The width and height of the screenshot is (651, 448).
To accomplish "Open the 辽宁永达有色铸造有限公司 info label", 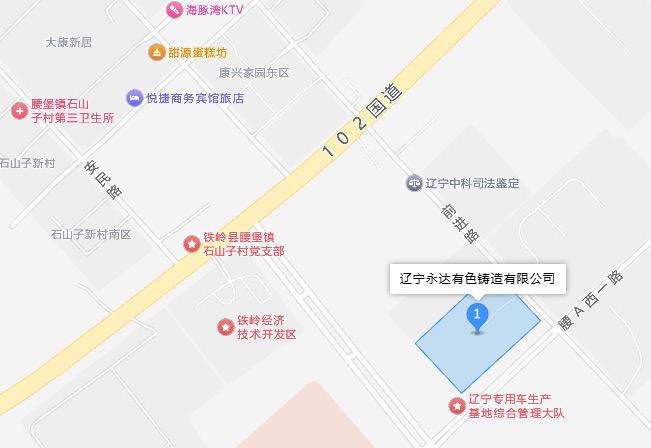I will 477,279.
